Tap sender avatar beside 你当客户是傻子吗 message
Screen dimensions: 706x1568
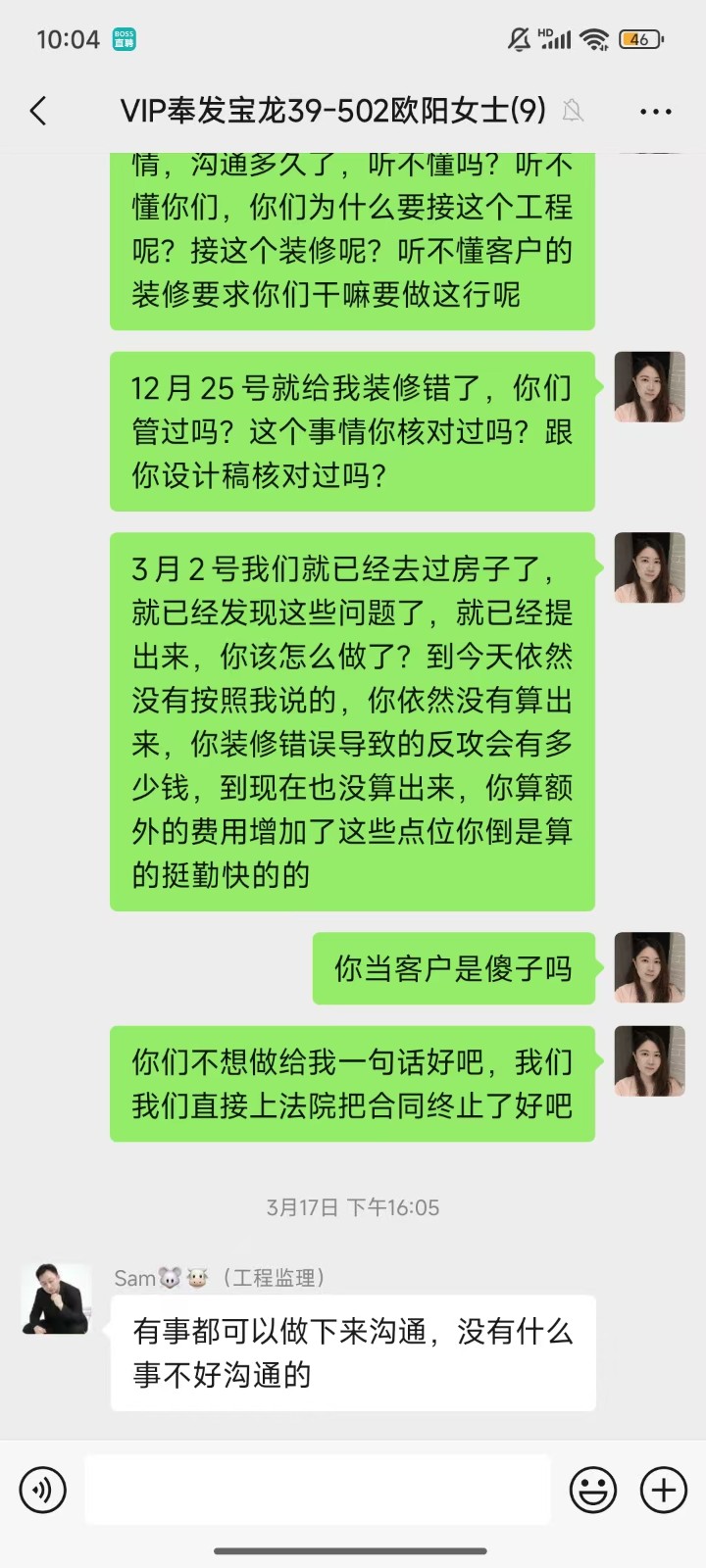[649, 967]
